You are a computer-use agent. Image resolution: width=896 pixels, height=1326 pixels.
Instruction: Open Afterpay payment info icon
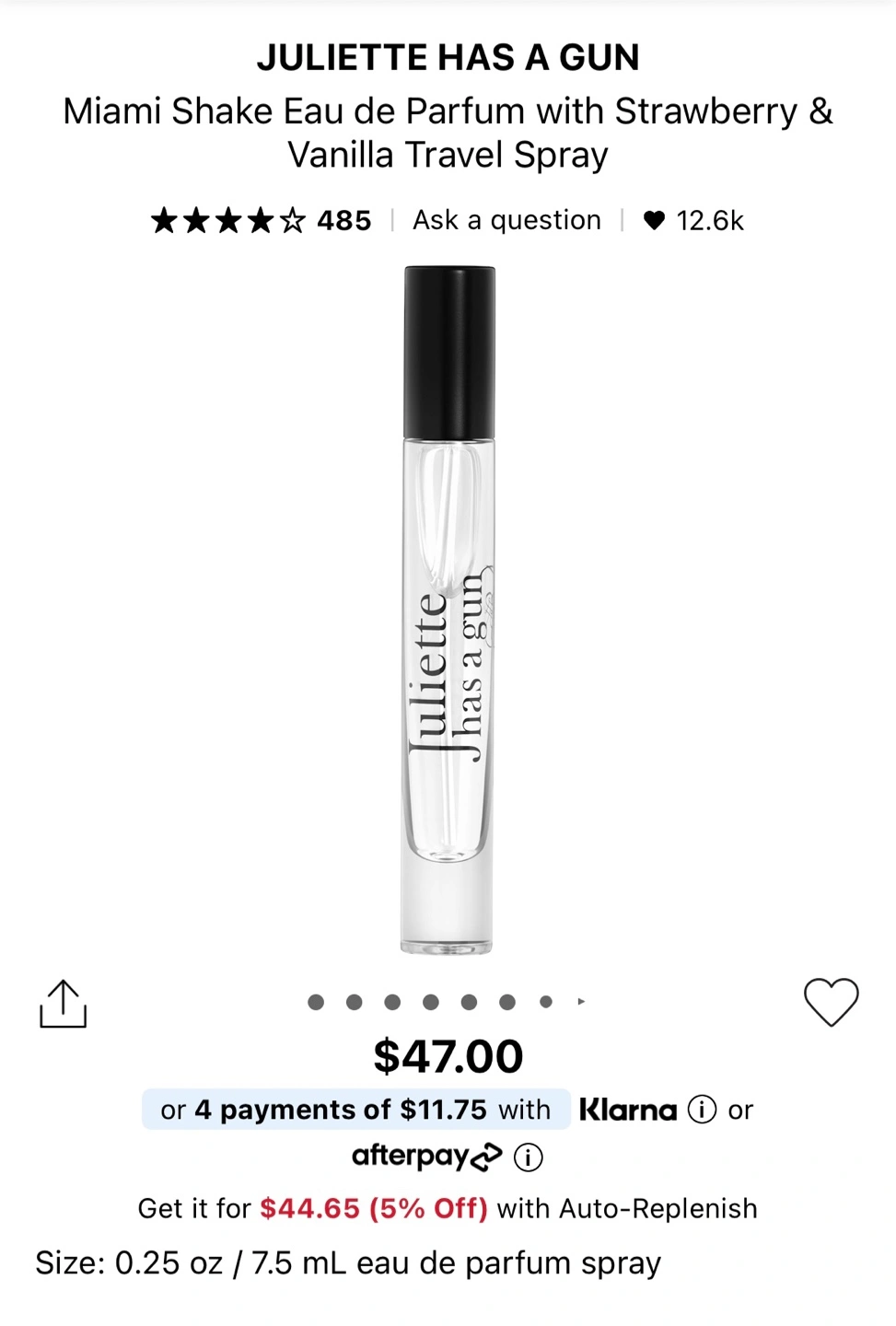529,1157
